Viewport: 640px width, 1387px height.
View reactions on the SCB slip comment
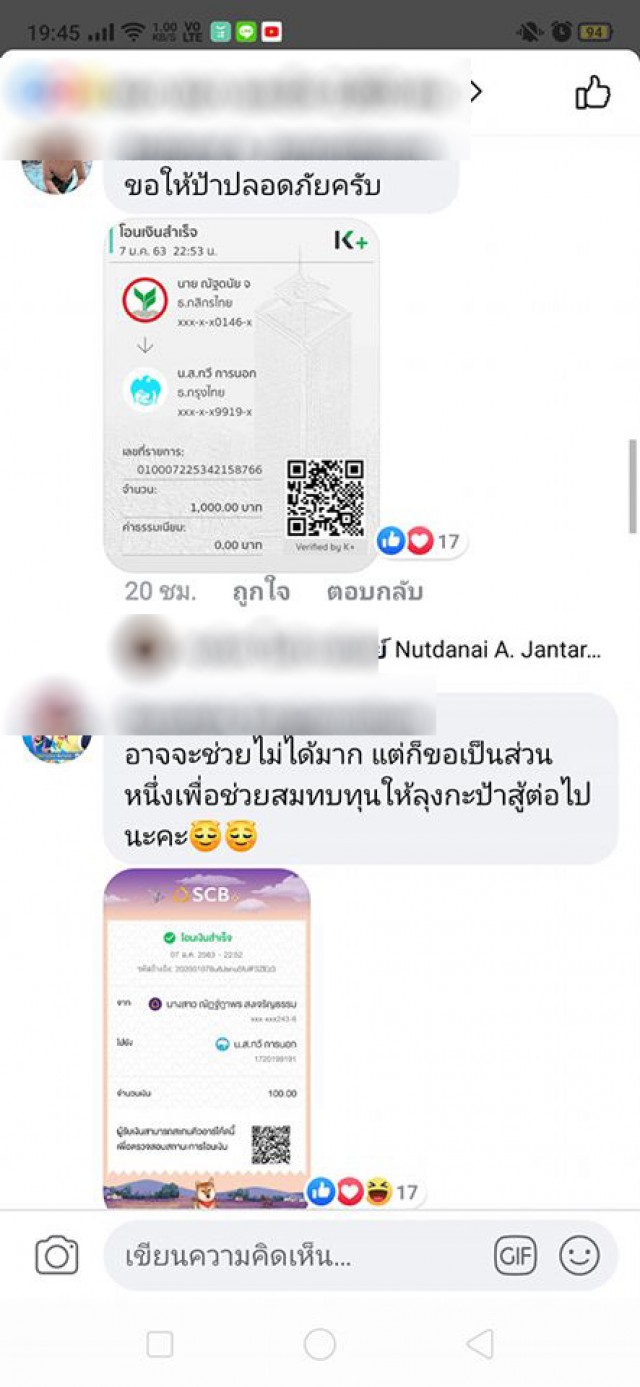(364, 1192)
